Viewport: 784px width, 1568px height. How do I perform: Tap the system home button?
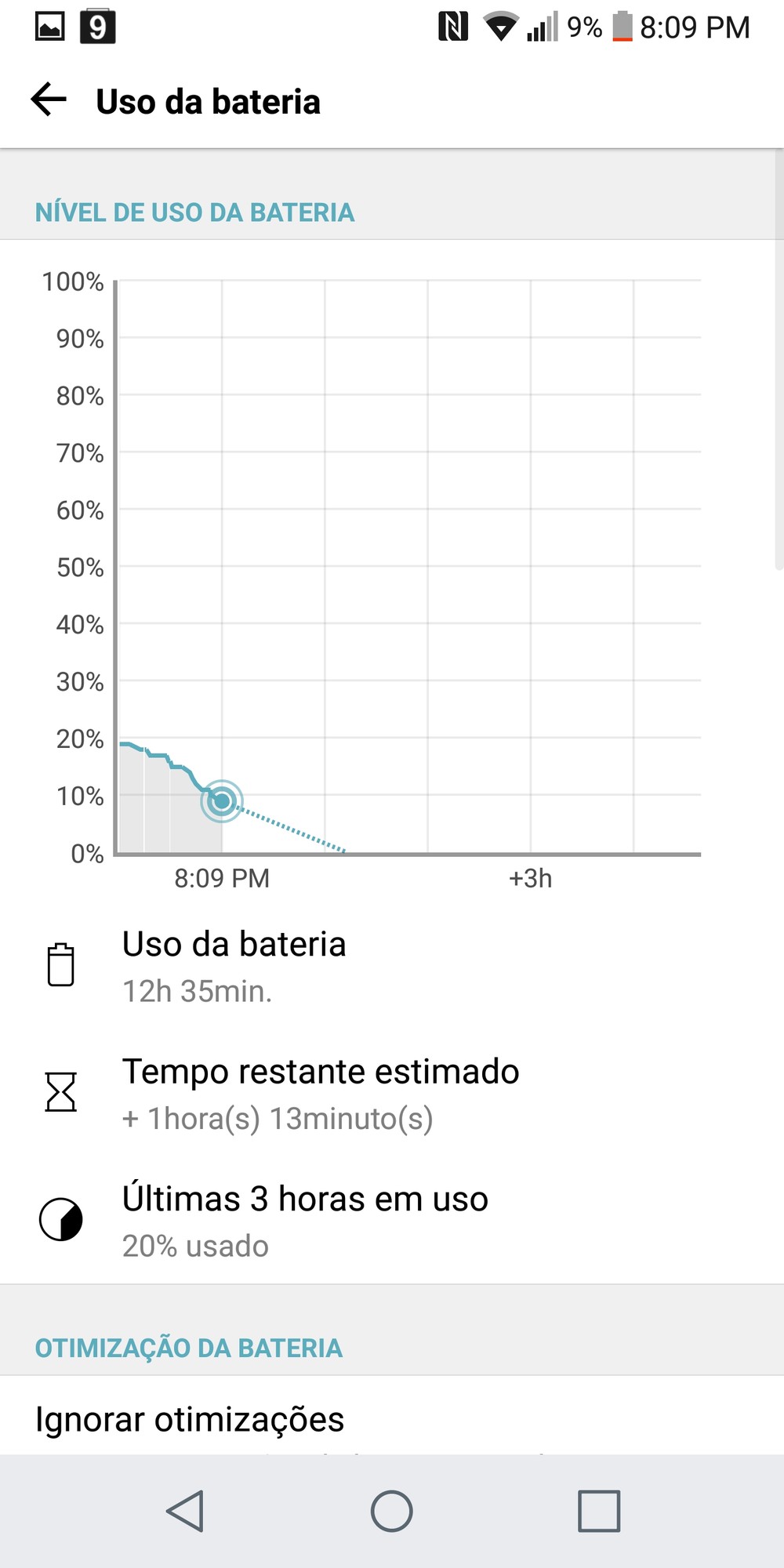pos(392,1511)
